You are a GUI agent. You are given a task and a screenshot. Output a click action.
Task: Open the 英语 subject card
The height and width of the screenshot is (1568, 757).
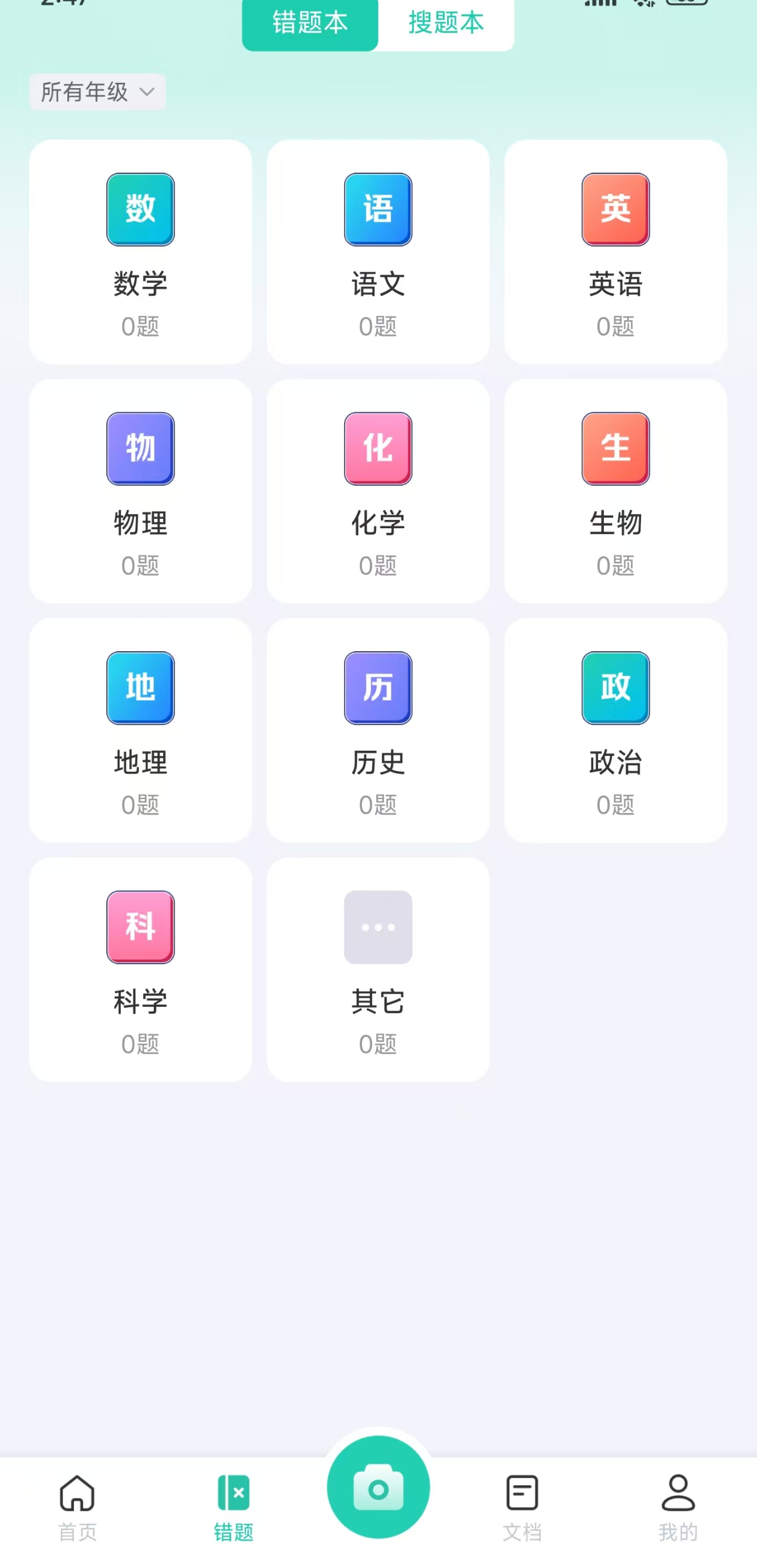615,252
